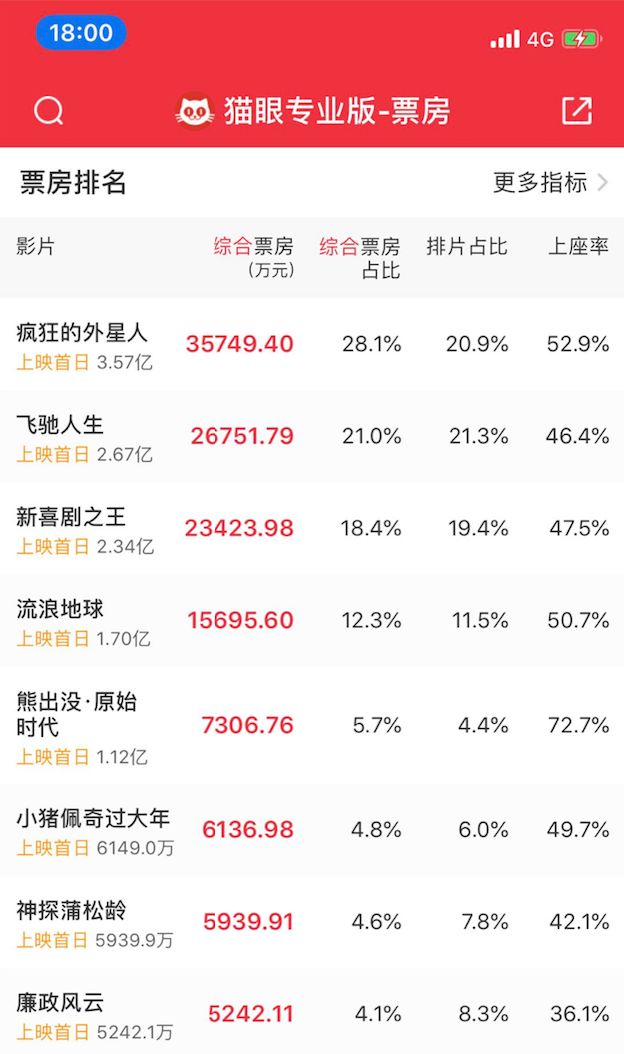Screen dimensions: 624x1054
Task: Open 小猪佩奇过大年 box office details
Action: coord(312,830)
